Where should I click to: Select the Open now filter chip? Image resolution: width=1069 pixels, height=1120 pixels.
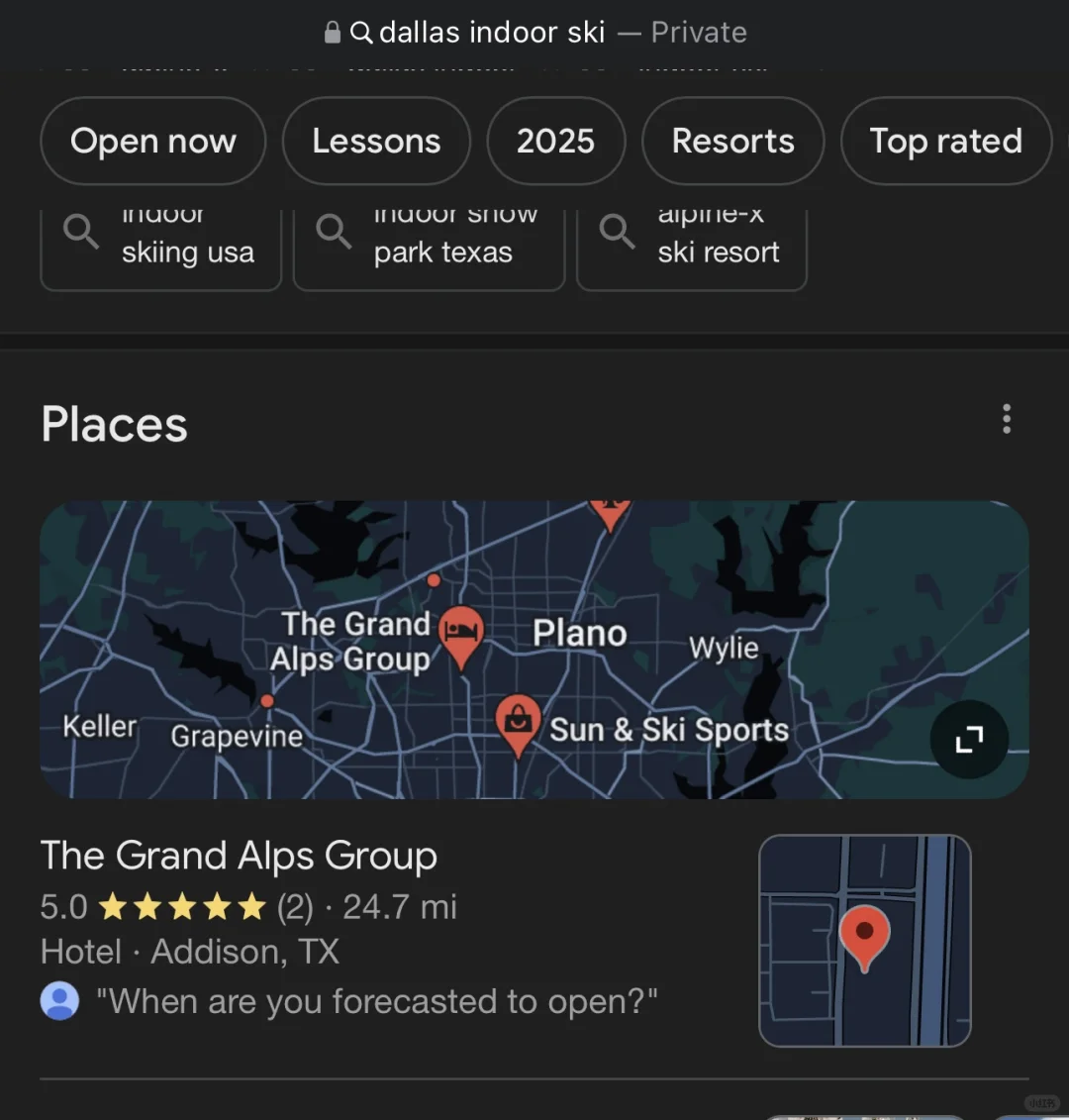(153, 142)
